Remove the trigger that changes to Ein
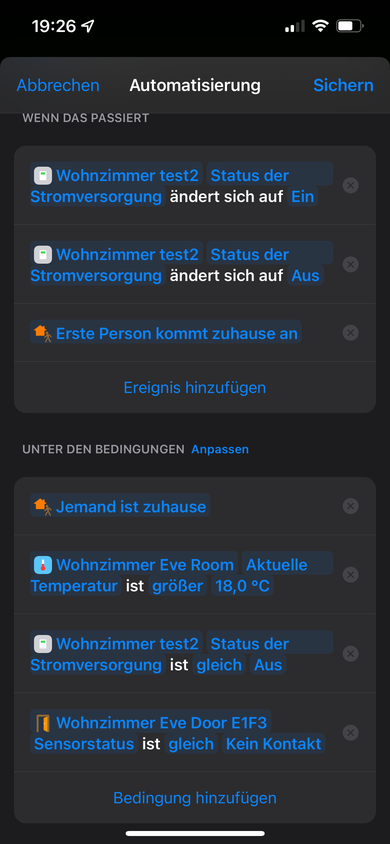Screen dimensions: 390x844 [351, 186]
